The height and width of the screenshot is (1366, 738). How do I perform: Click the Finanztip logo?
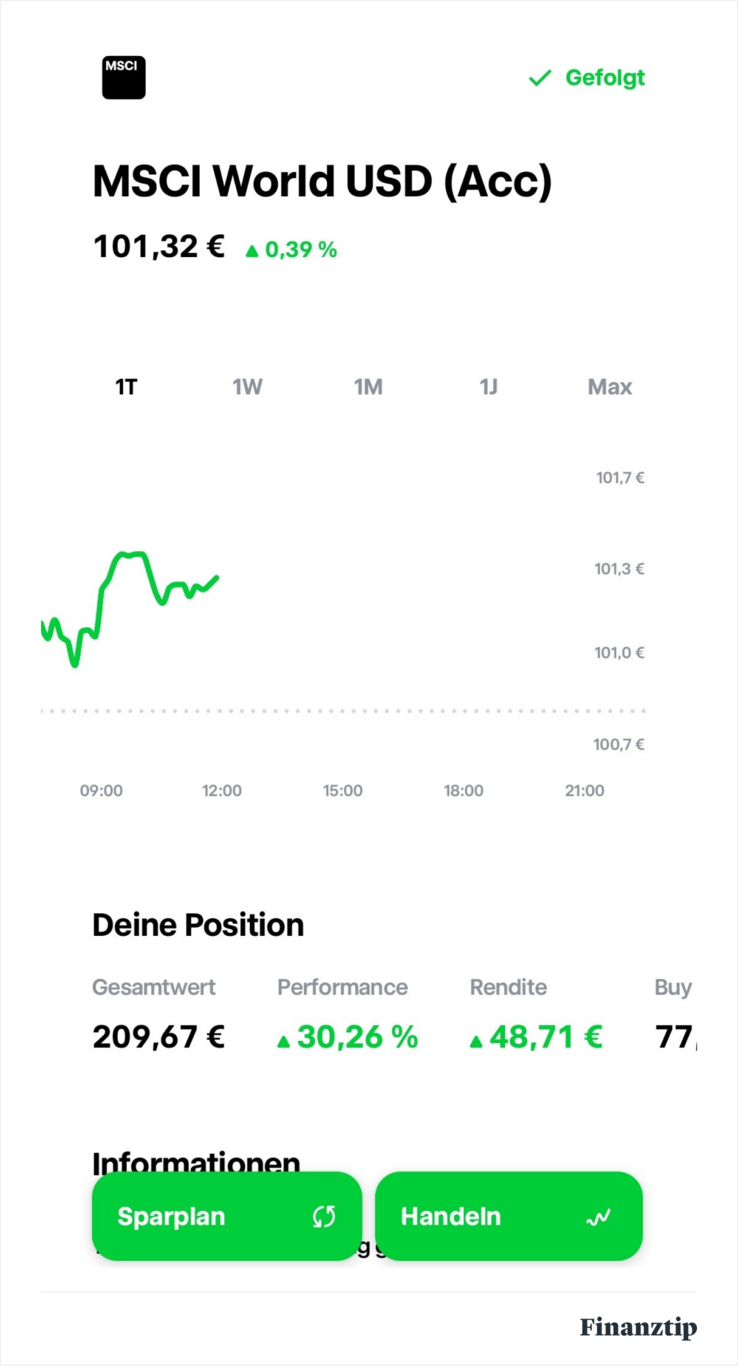[x=638, y=1328]
